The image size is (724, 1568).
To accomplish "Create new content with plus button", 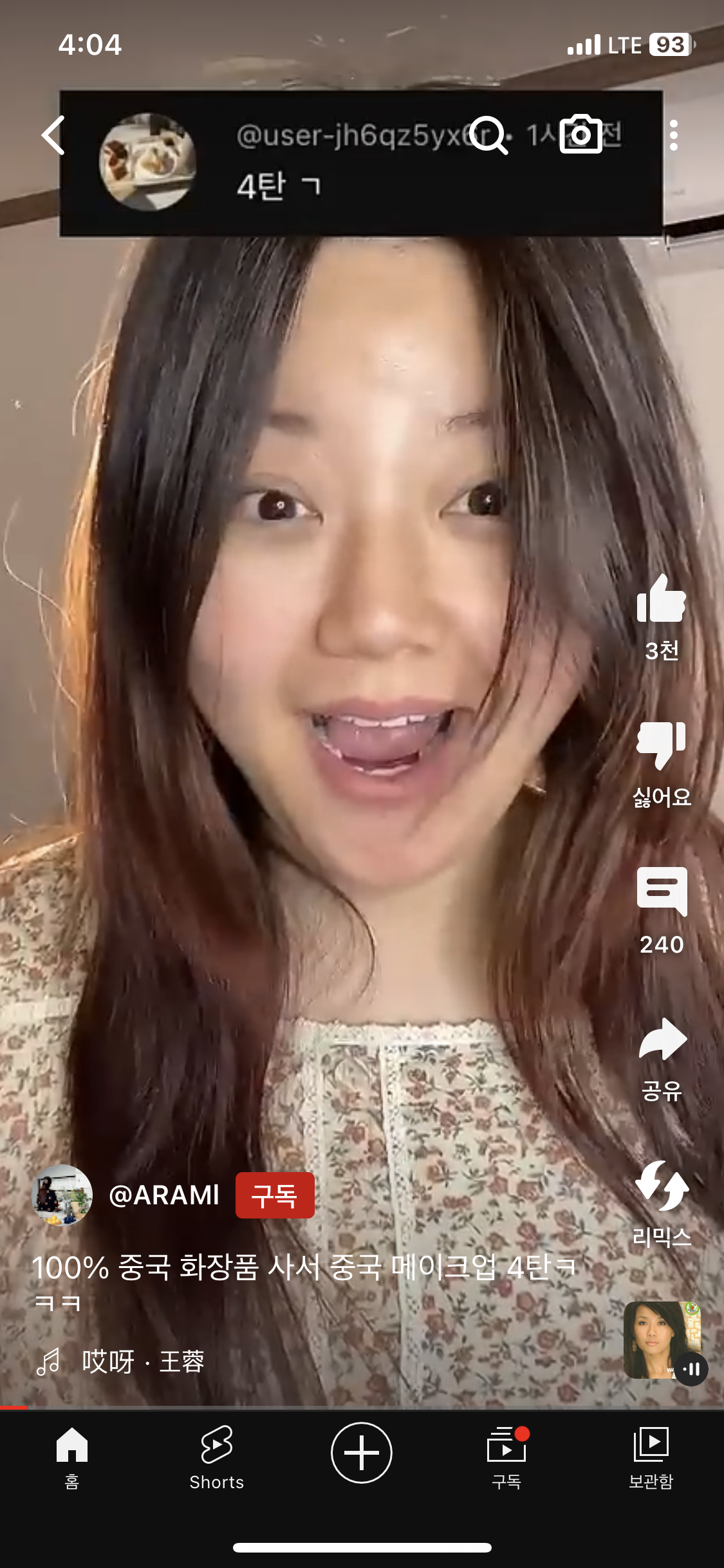I will point(362,1453).
